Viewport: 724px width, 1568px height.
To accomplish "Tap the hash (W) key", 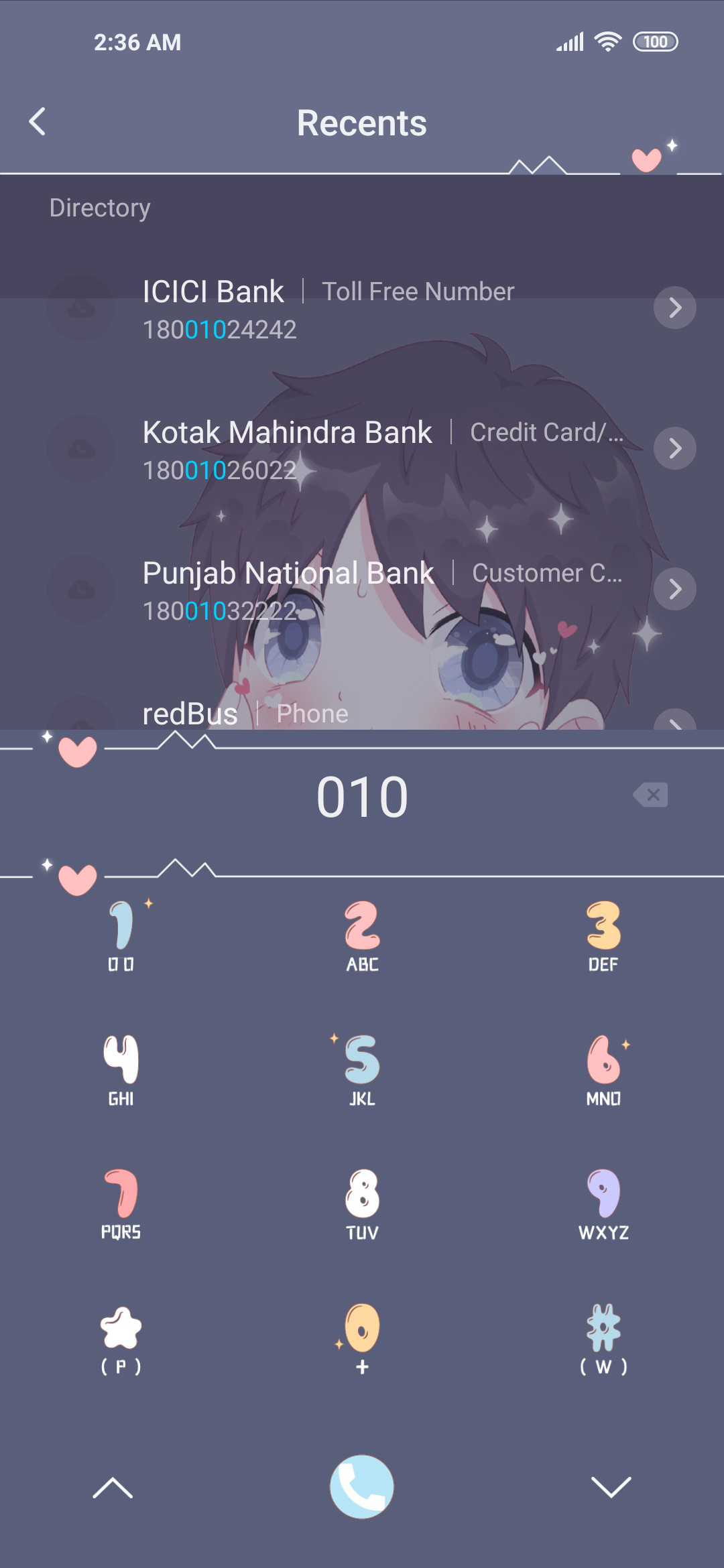I will (603, 1338).
